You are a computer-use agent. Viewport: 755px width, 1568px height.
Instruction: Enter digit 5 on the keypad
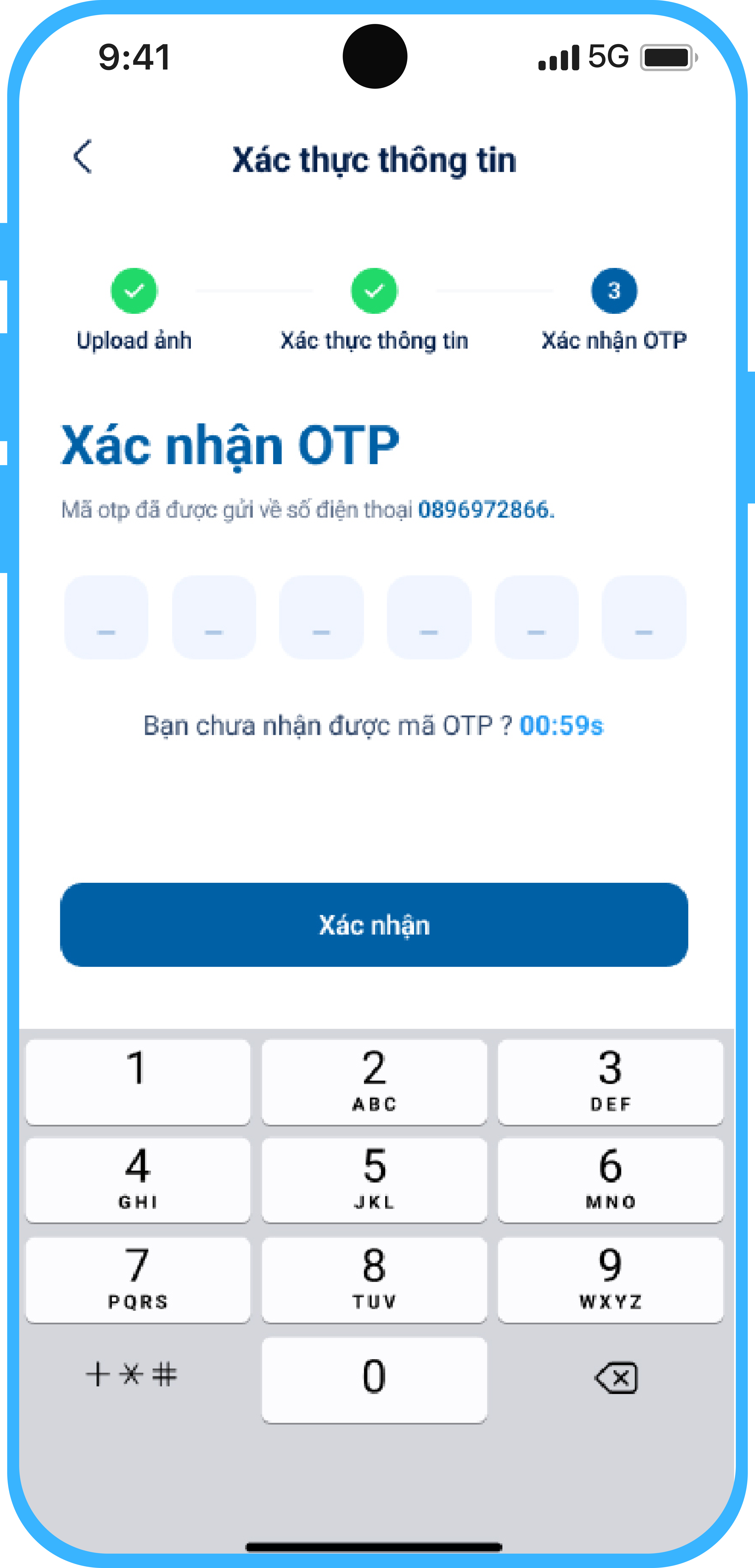pos(374,1180)
